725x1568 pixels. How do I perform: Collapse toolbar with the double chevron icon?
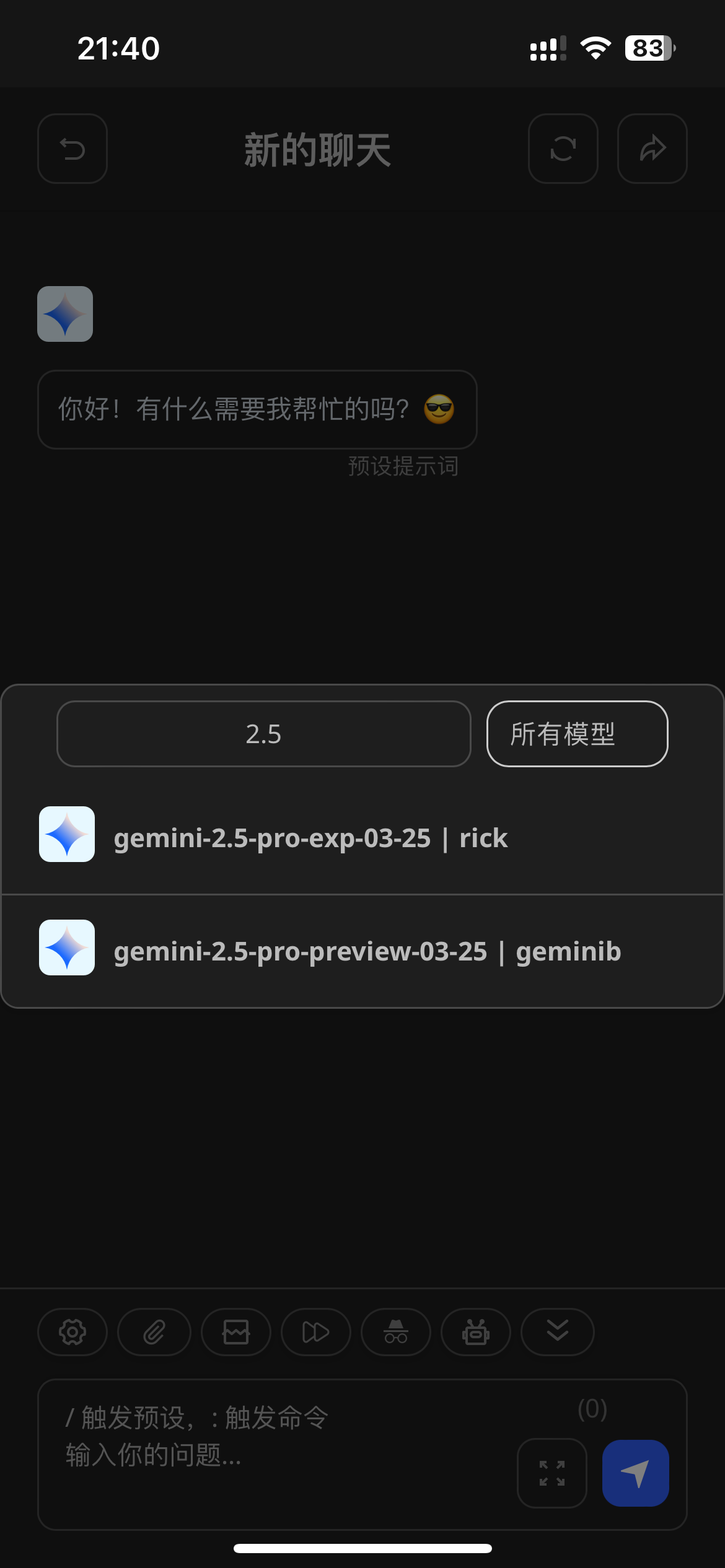click(558, 1332)
